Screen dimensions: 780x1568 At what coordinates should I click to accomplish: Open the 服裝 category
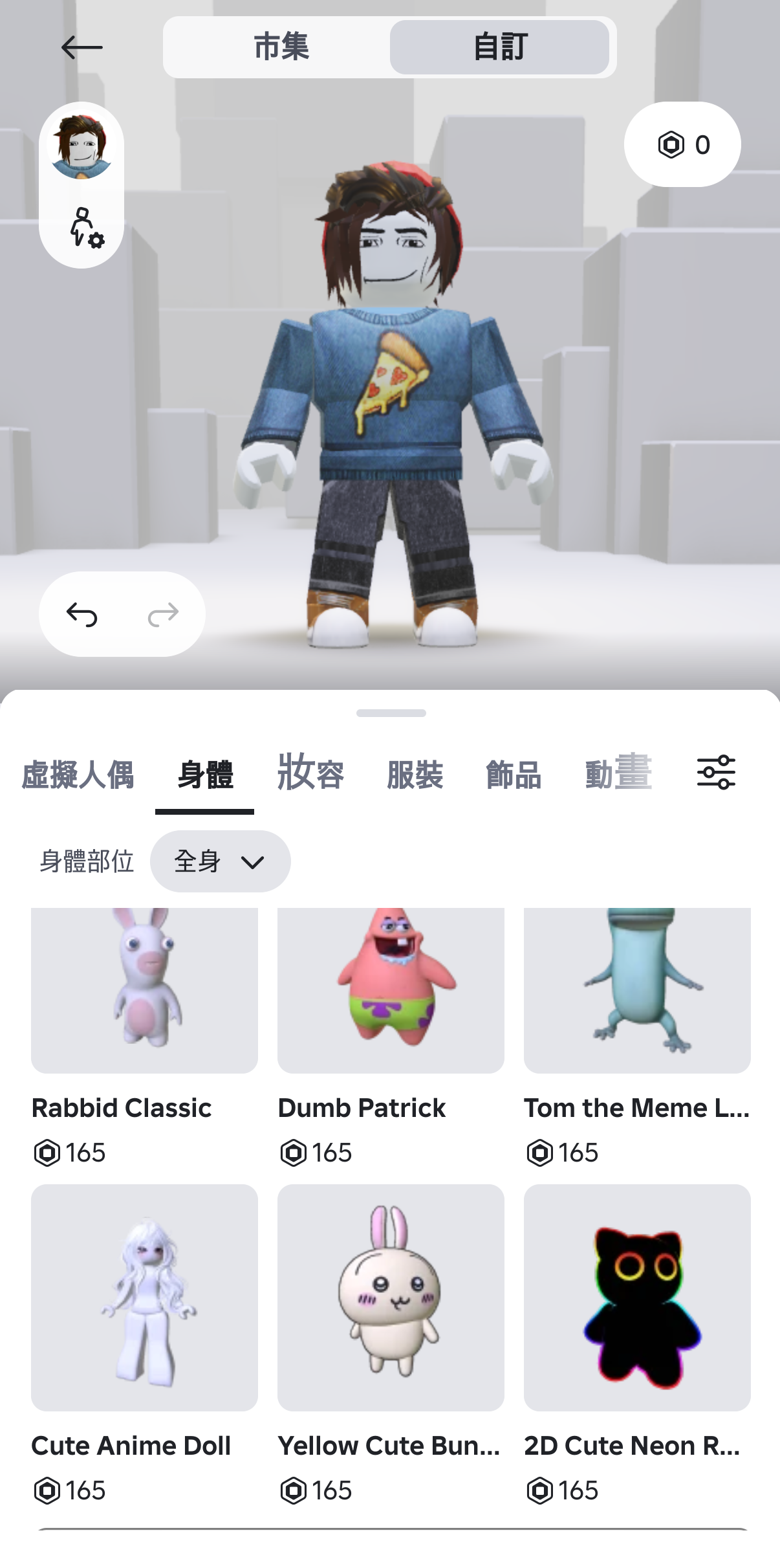415,775
